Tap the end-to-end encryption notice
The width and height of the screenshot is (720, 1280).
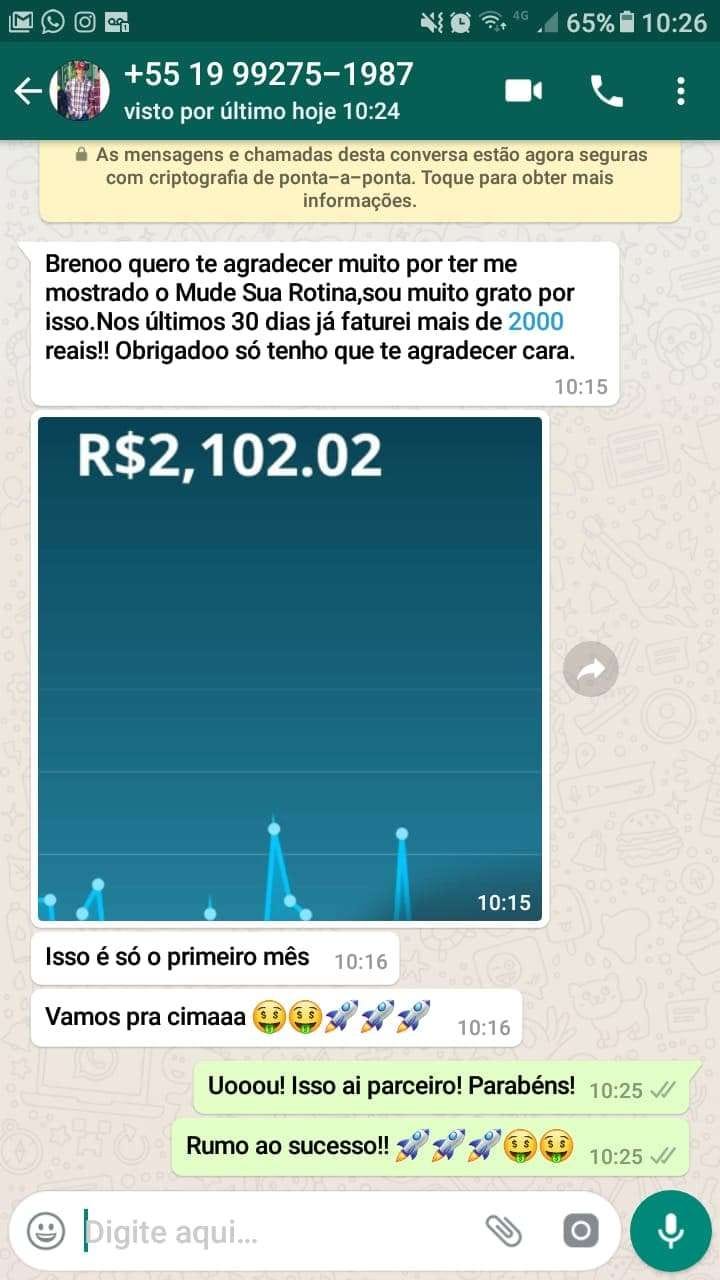point(360,179)
